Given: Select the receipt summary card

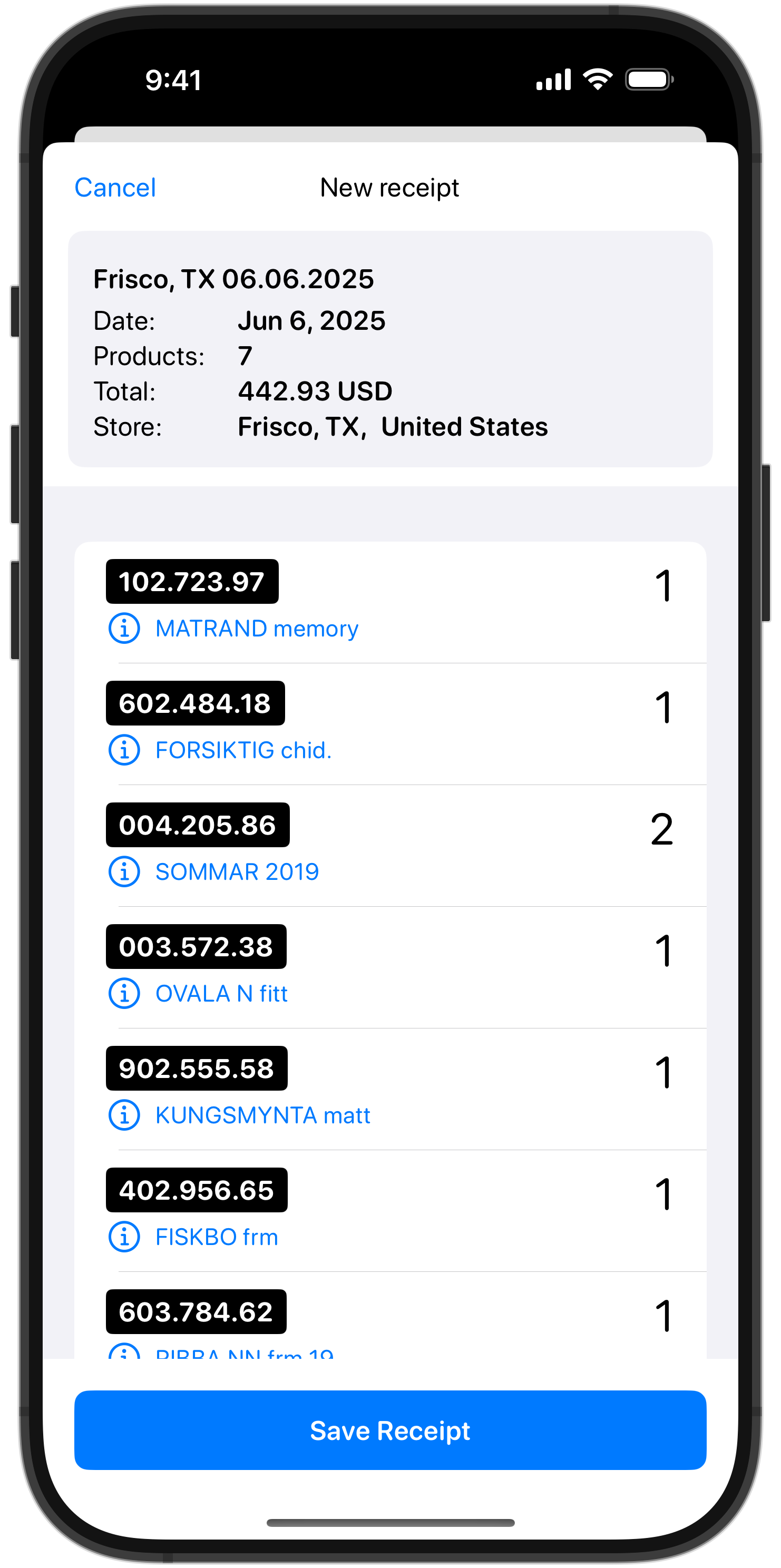Looking at the screenshot, I should pos(390,348).
